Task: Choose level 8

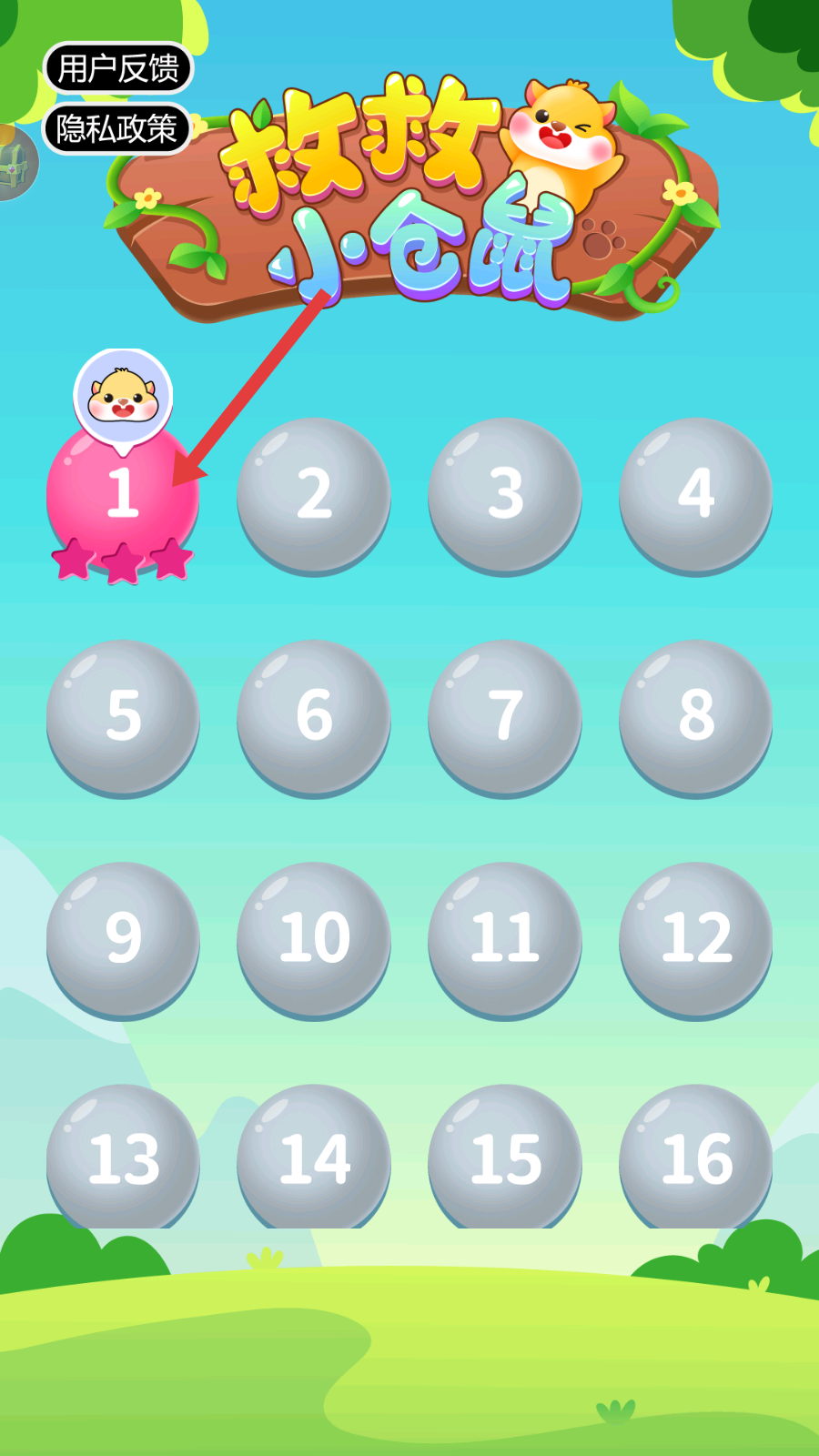Action: pos(696,719)
